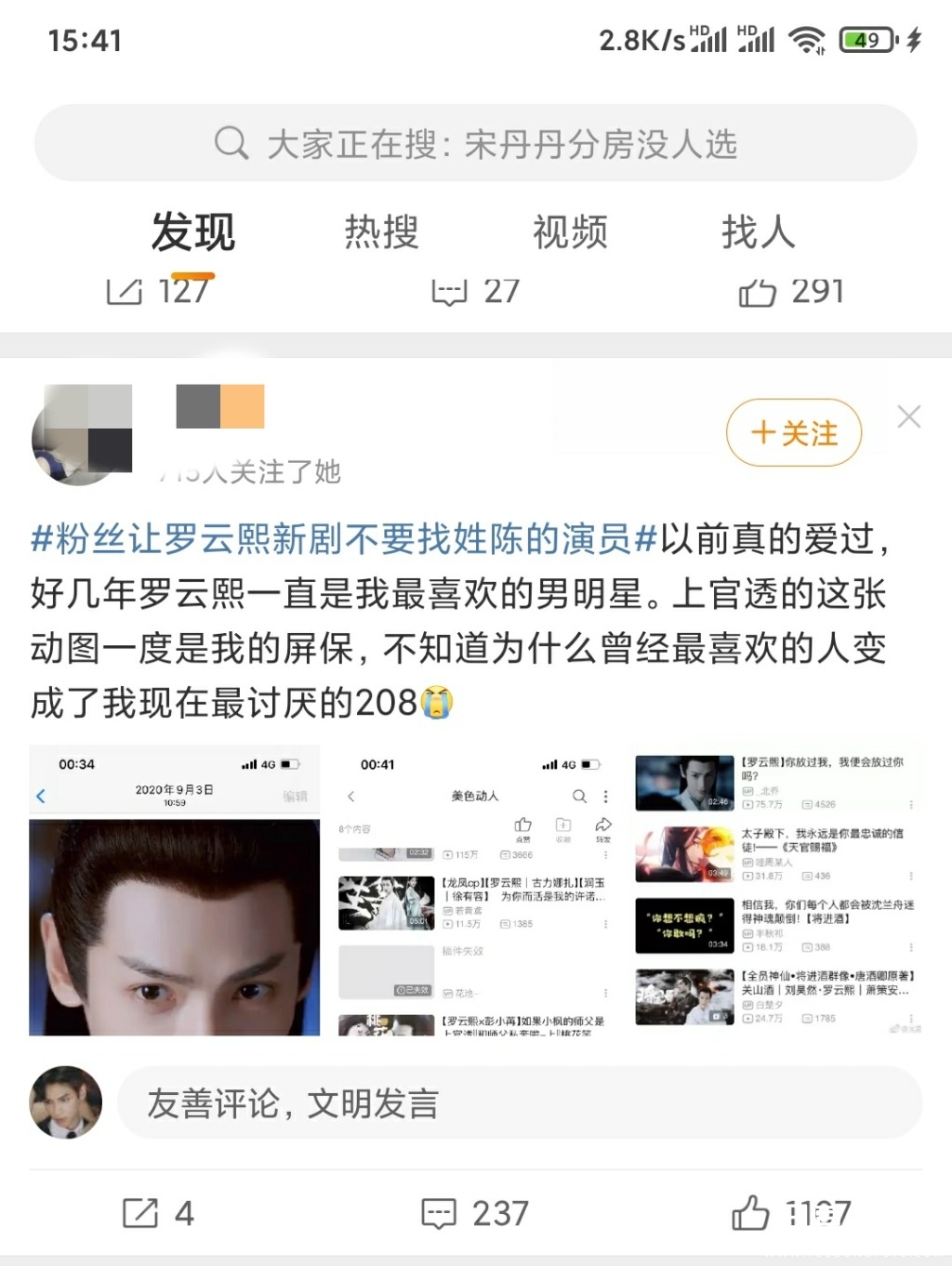Screen dimensions: 952x1266
Task: Open the second post image titled 美色动人
Action: (476, 890)
